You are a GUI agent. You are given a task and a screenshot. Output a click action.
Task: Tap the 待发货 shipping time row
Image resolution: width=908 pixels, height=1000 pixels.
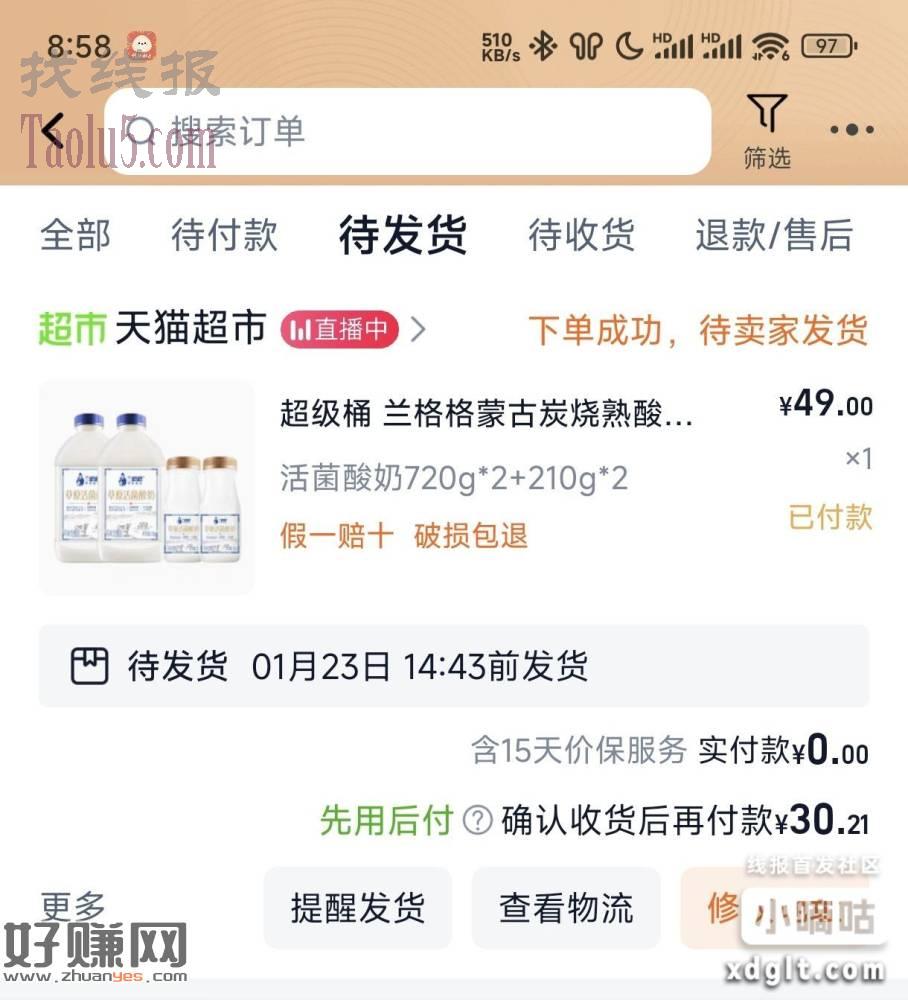click(x=453, y=666)
